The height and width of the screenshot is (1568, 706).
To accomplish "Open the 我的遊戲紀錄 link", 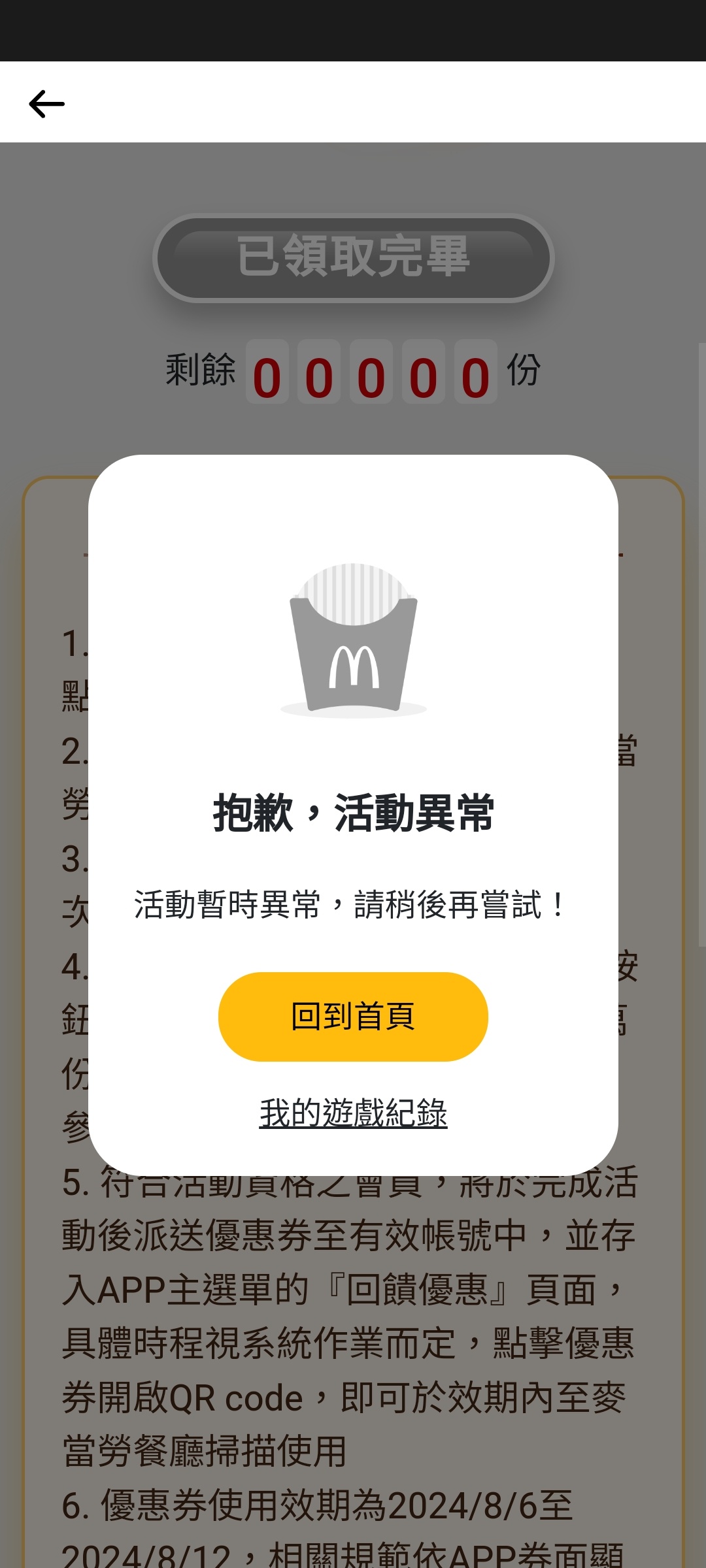I will click(353, 1113).
